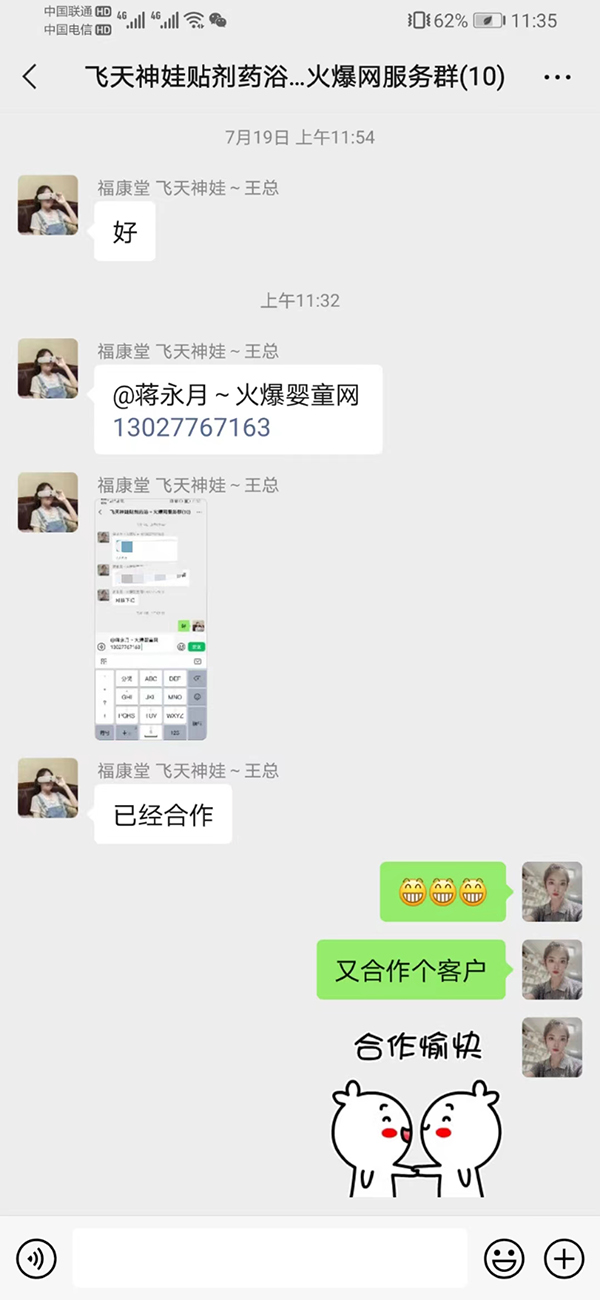Viewport: 600px width, 1300px height.
Task: Open the group chat overflow menu
Action: [x=556, y=77]
